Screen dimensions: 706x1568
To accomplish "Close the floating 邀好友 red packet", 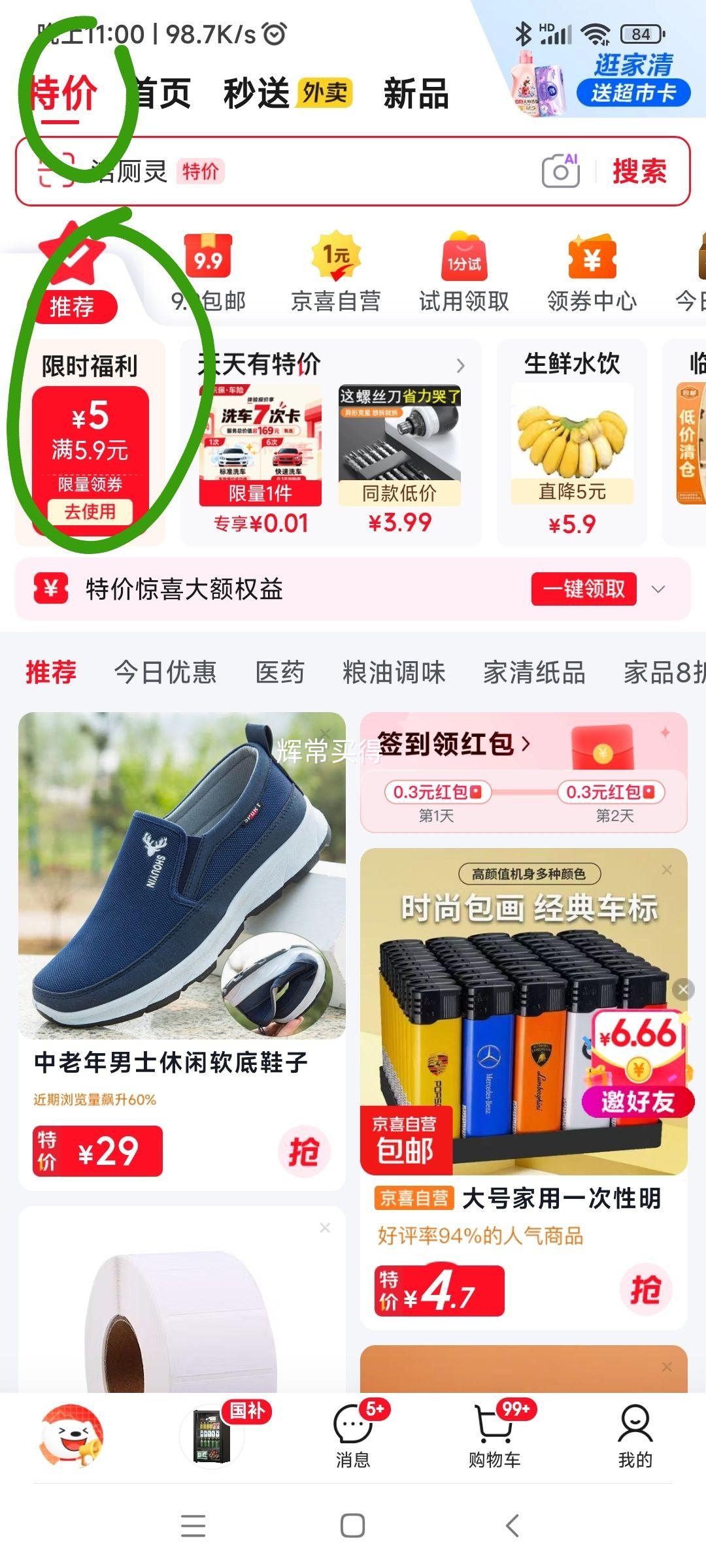I will pyautogui.click(x=683, y=989).
